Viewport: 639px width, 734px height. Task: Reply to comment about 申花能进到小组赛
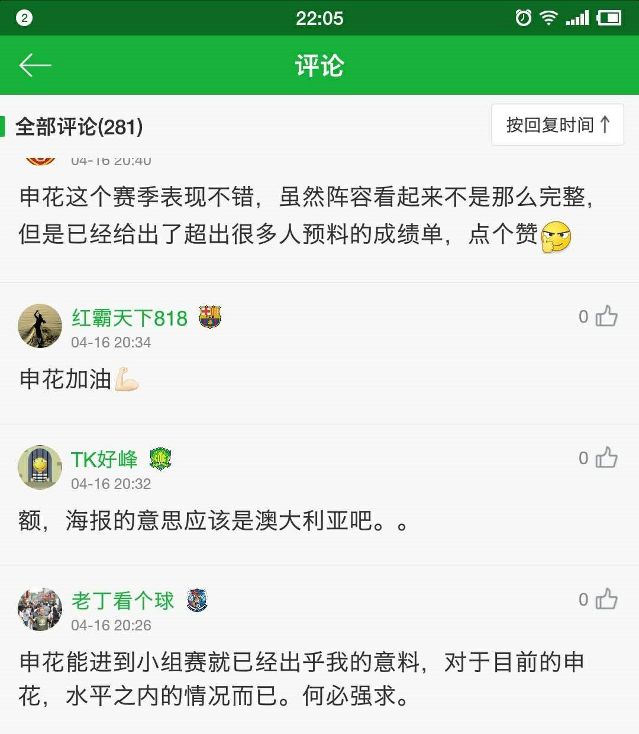[300, 678]
